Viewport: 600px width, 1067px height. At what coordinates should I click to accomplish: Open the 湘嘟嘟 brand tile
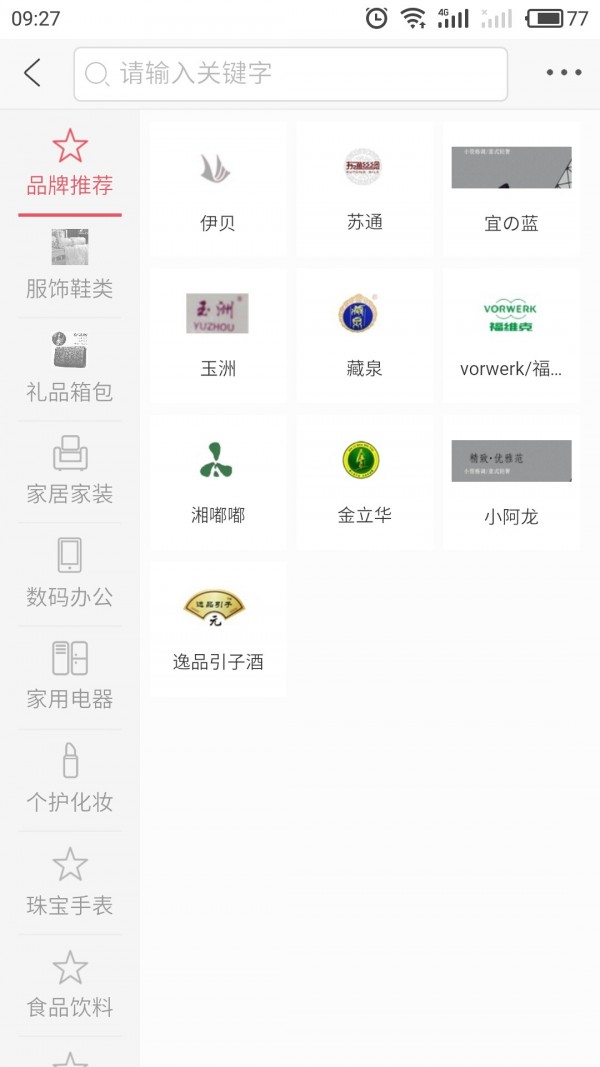218,483
